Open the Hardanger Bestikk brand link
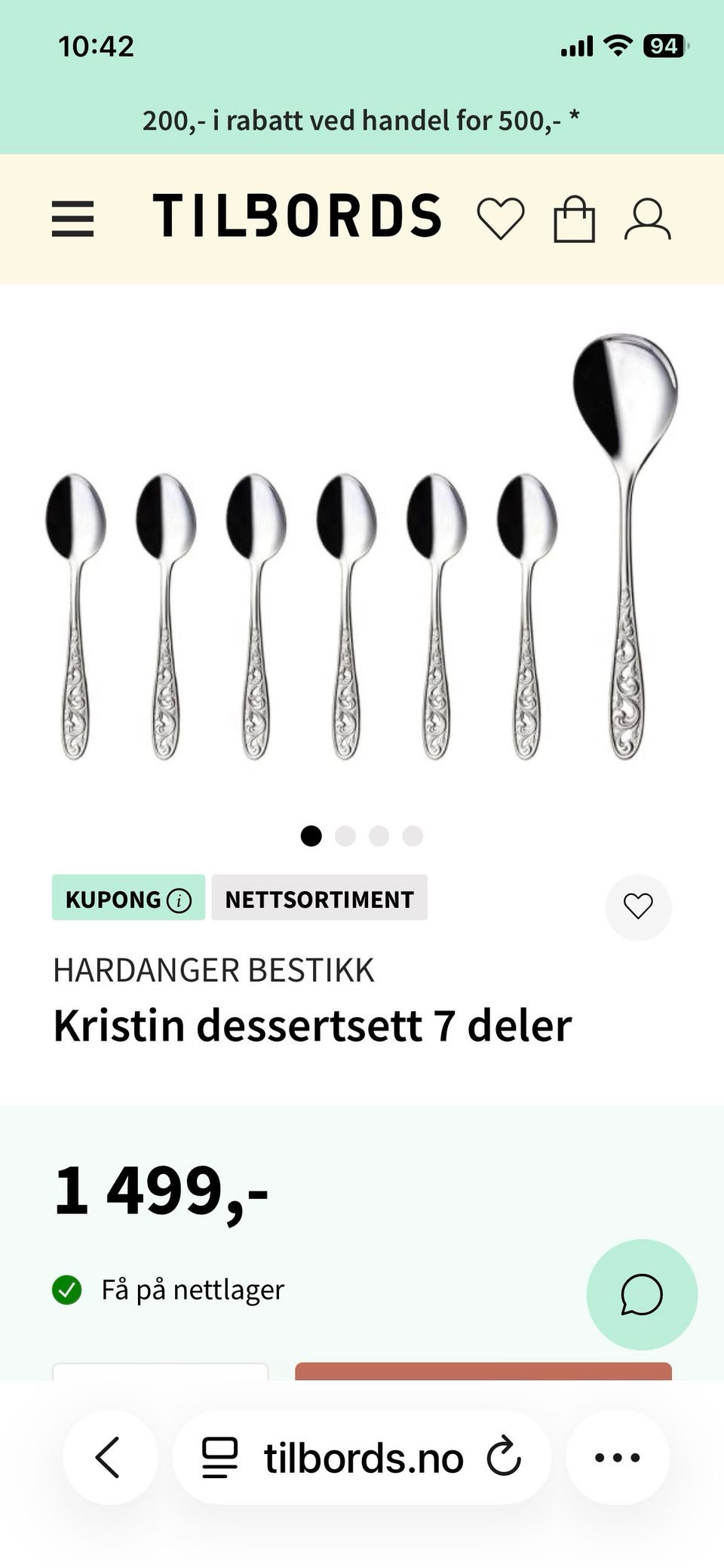Viewport: 724px width, 1568px height. coord(213,970)
